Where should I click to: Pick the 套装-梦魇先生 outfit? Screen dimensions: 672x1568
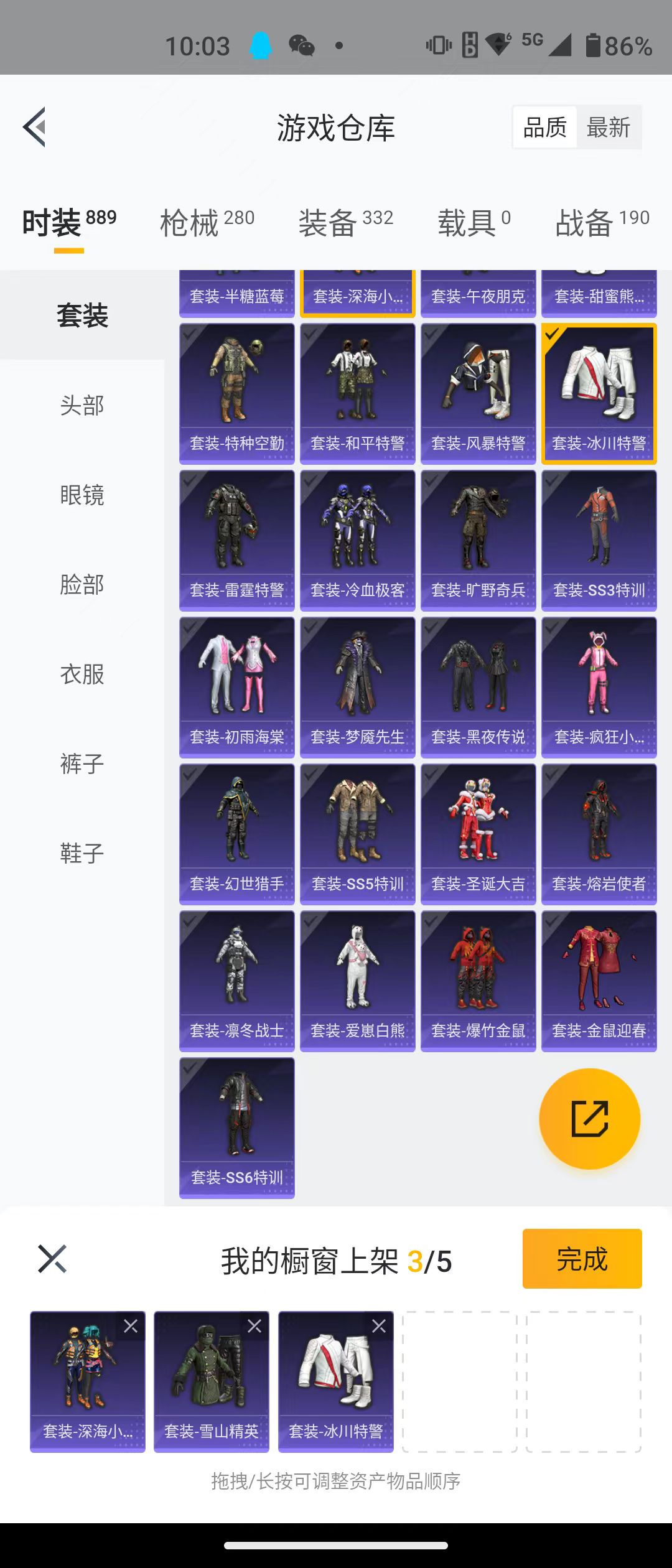[x=358, y=687]
